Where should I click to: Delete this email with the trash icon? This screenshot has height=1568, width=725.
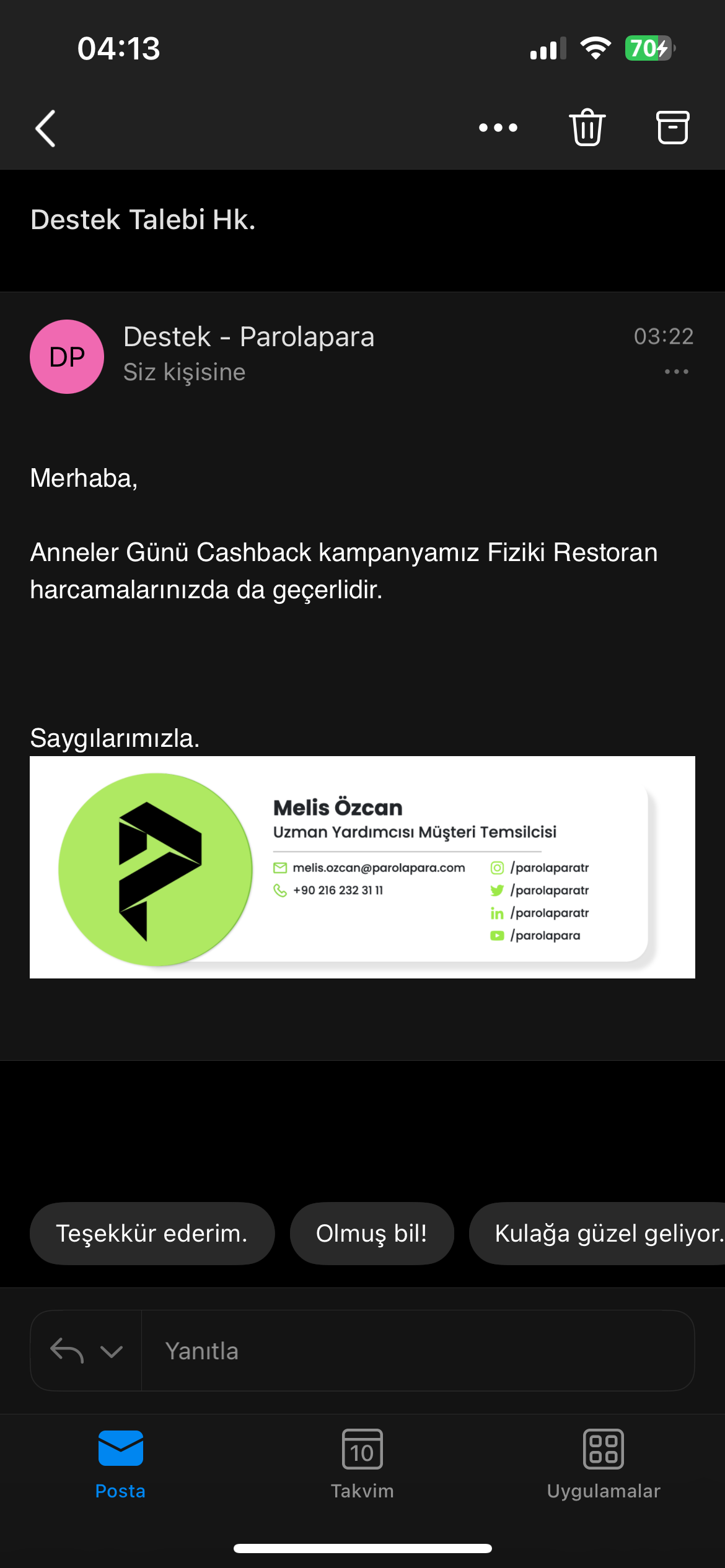coord(587,128)
